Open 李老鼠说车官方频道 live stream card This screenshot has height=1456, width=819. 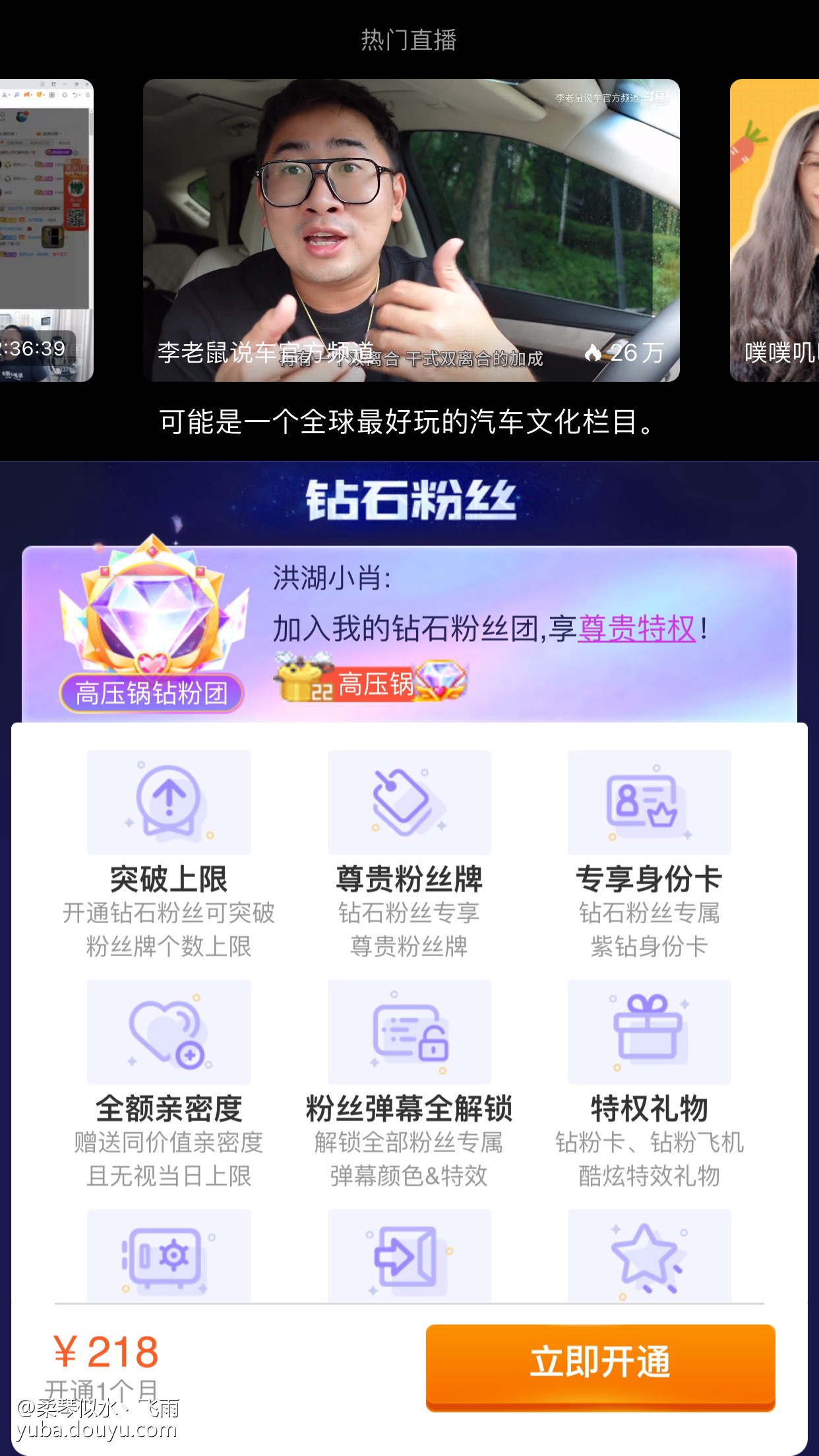pyautogui.click(x=411, y=230)
